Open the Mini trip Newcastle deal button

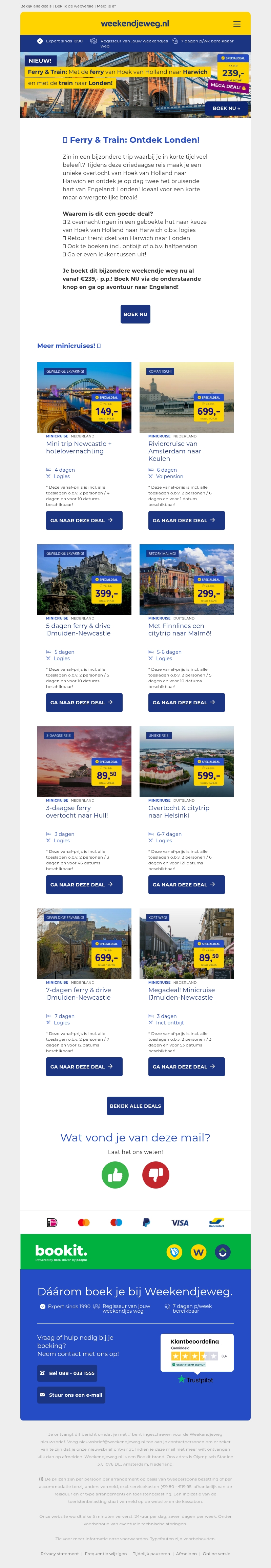point(84,521)
